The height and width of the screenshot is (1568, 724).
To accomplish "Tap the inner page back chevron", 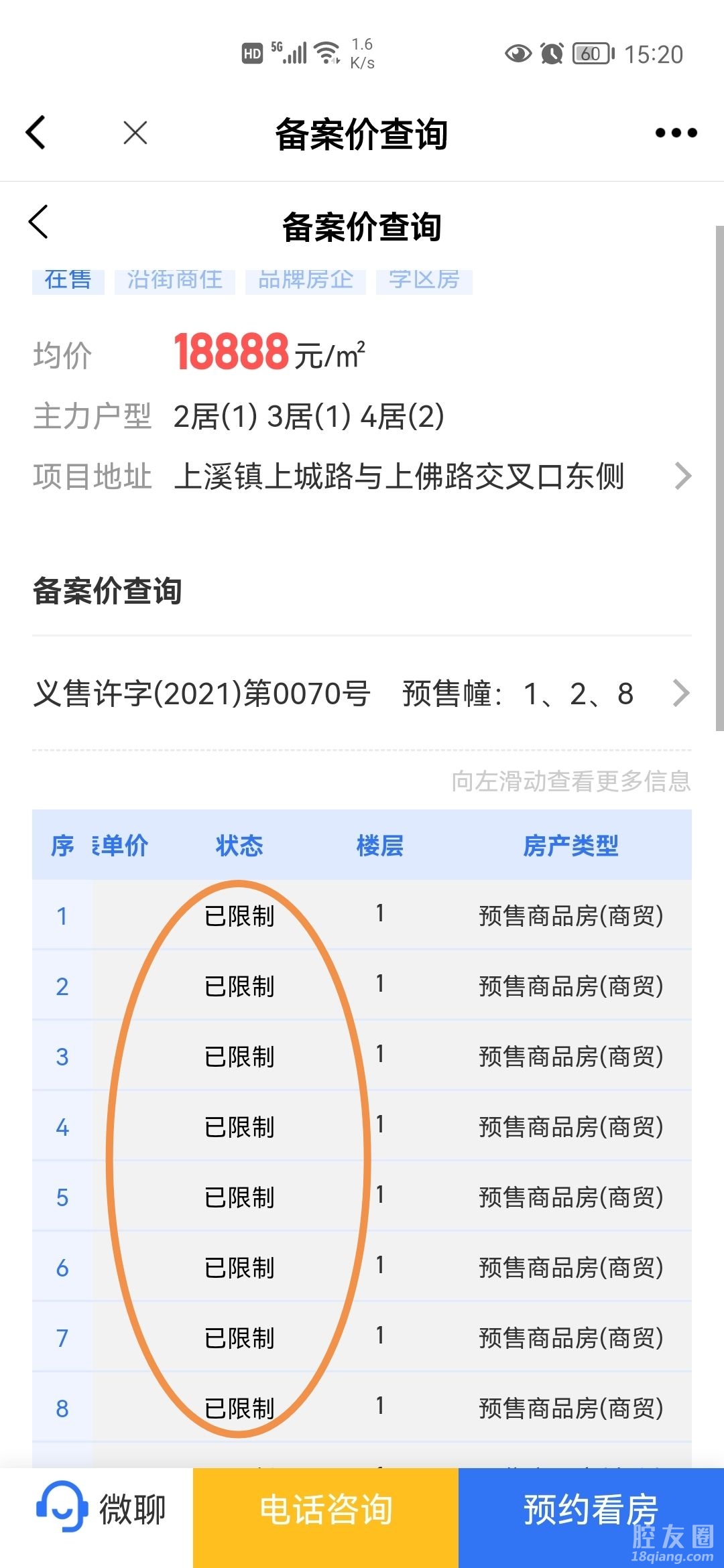I will 39,222.
